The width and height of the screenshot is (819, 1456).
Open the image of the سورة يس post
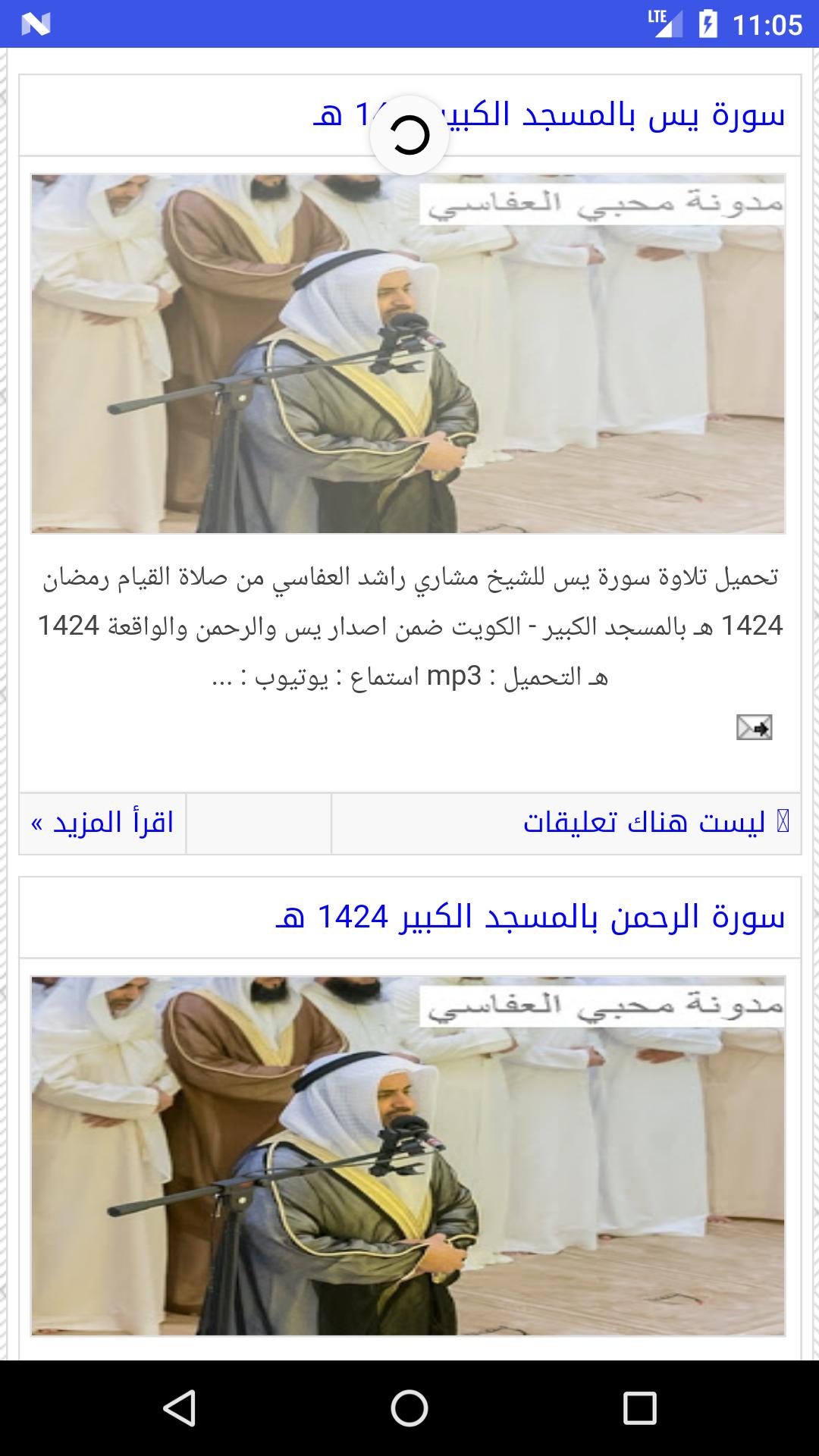(x=408, y=353)
